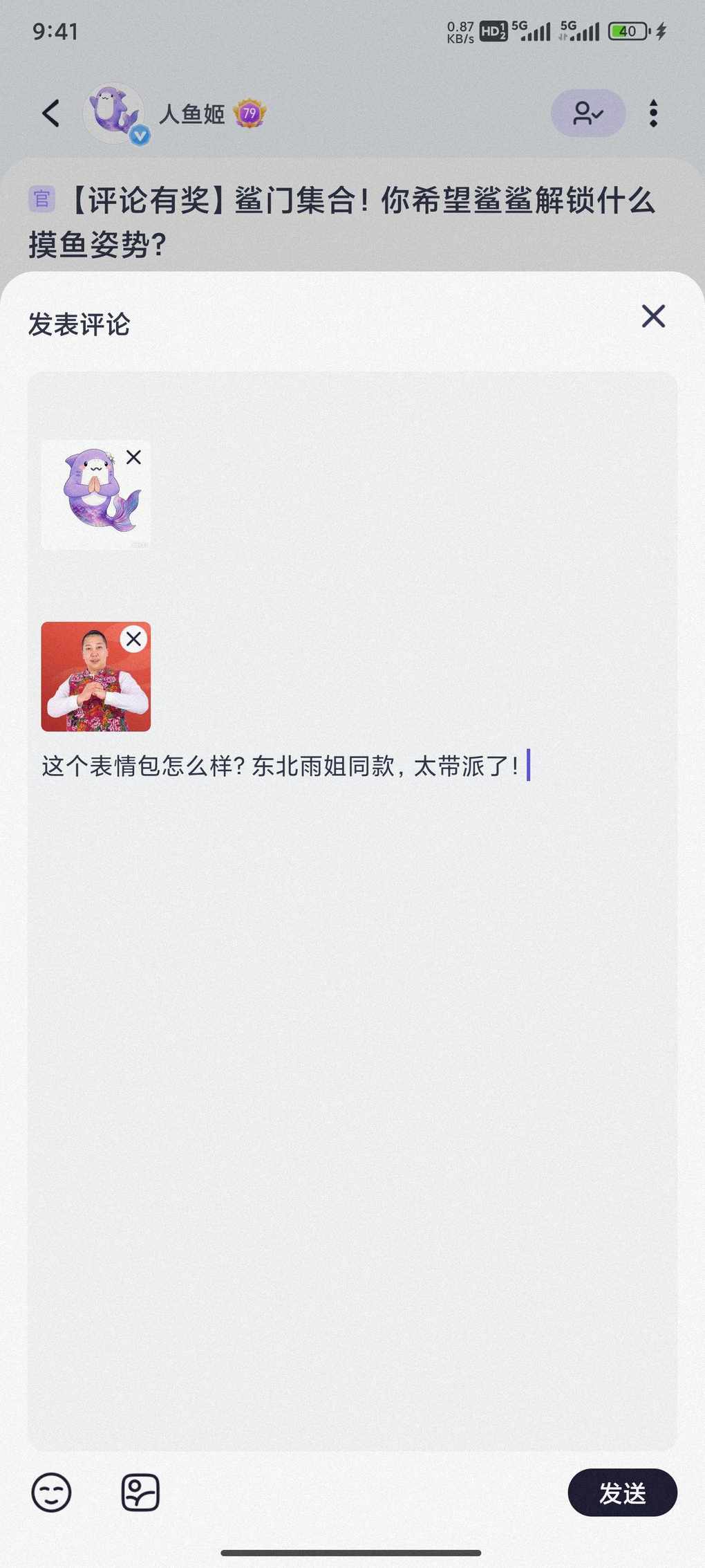Remove the red background photo attachment
The height and width of the screenshot is (1568, 705).
coord(133,639)
